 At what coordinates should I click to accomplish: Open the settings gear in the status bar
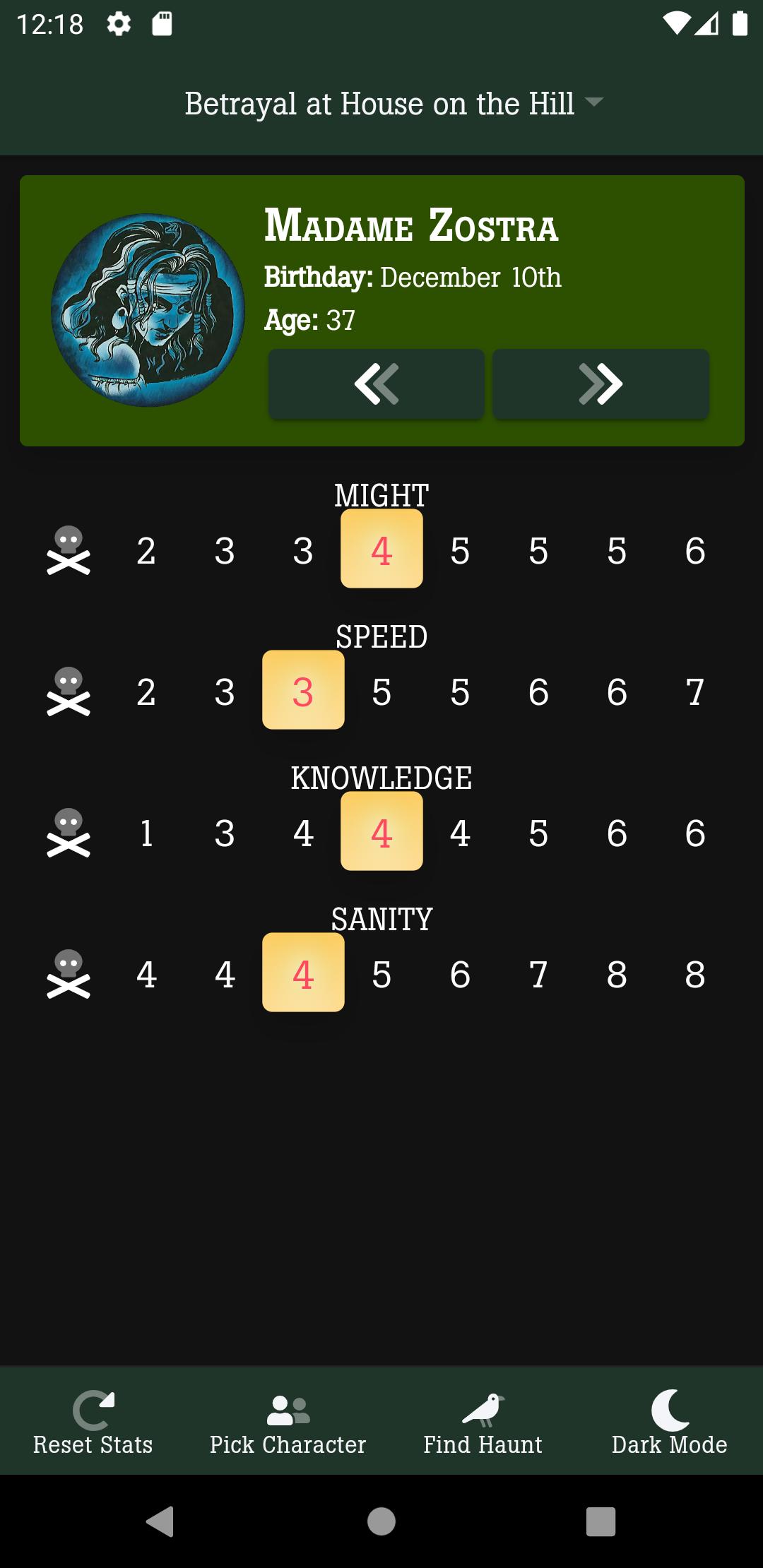coord(118,23)
